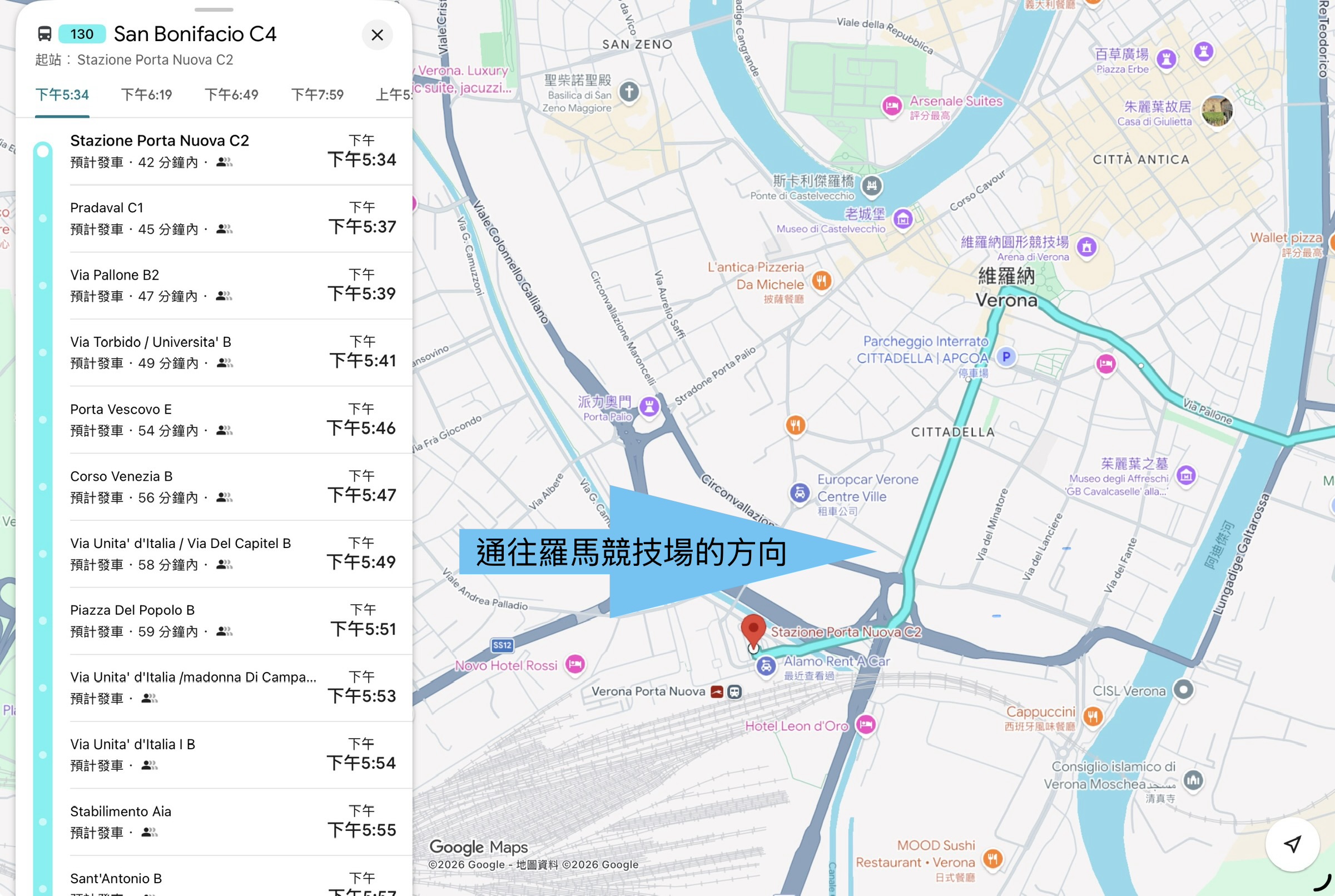Viewport: 1335px width, 896px height.
Task: Select the 下午5:34 departure tab
Action: (x=62, y=95)
